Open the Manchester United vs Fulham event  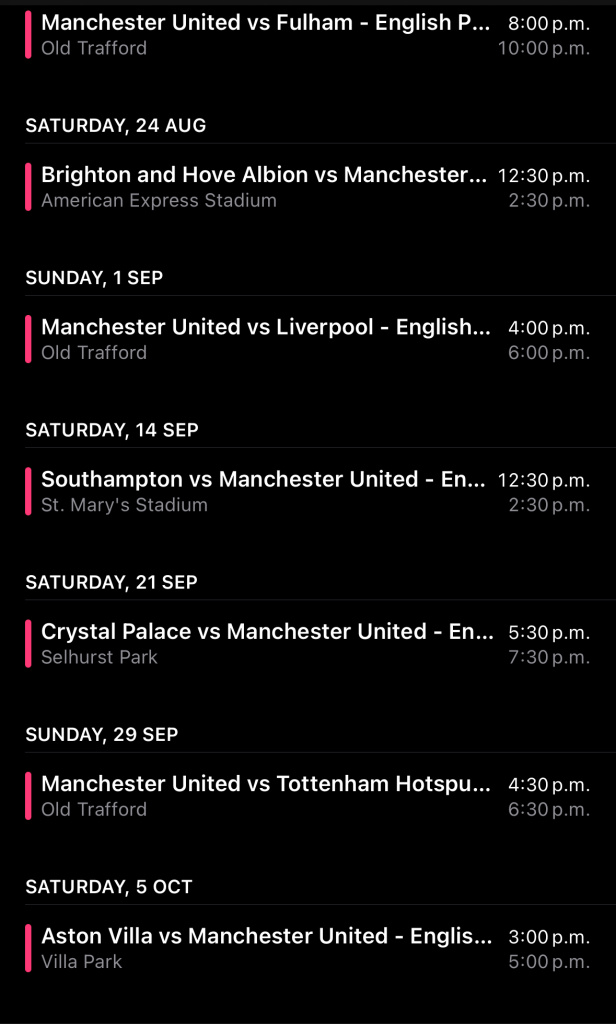[265, 34]
